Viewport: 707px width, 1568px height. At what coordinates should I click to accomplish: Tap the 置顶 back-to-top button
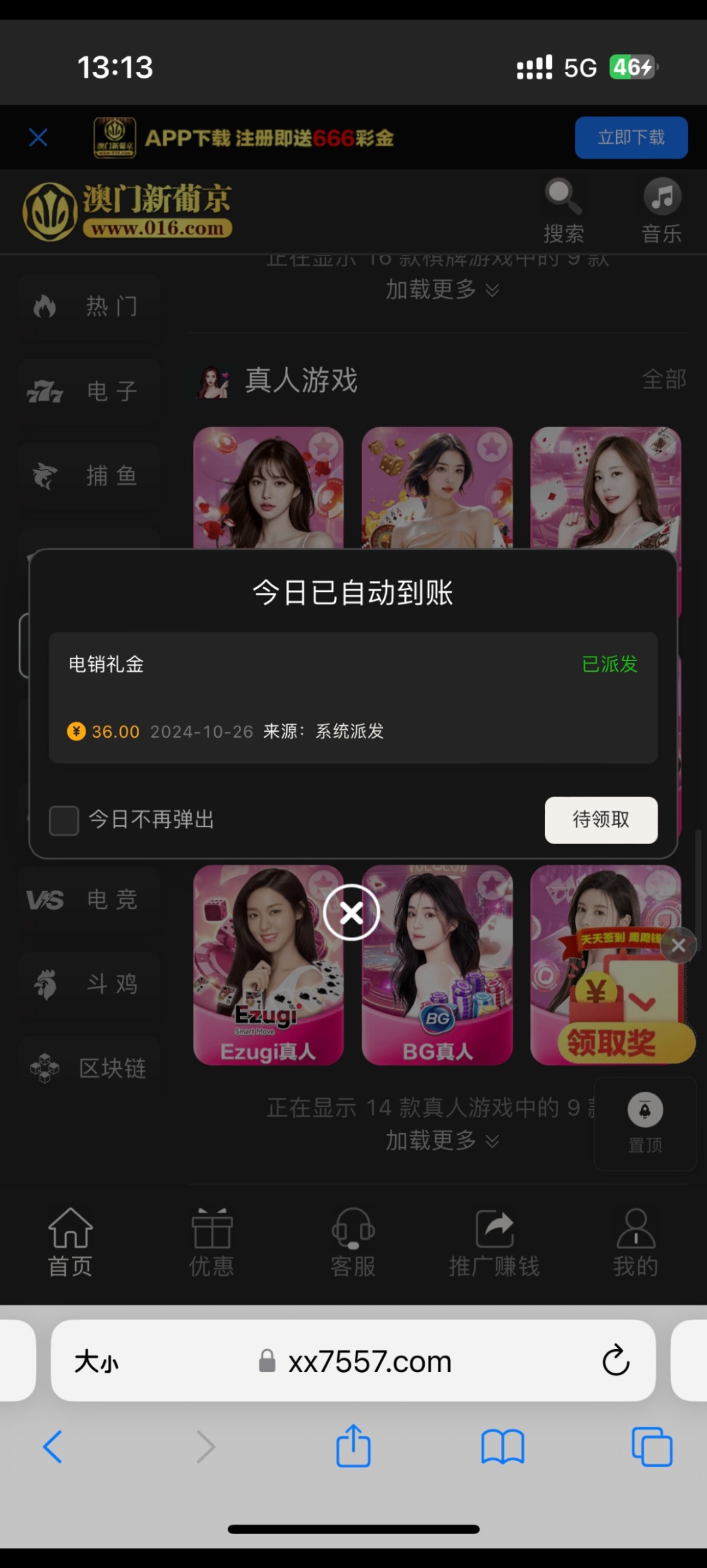pyautogui.click(x=645, y=1124)
